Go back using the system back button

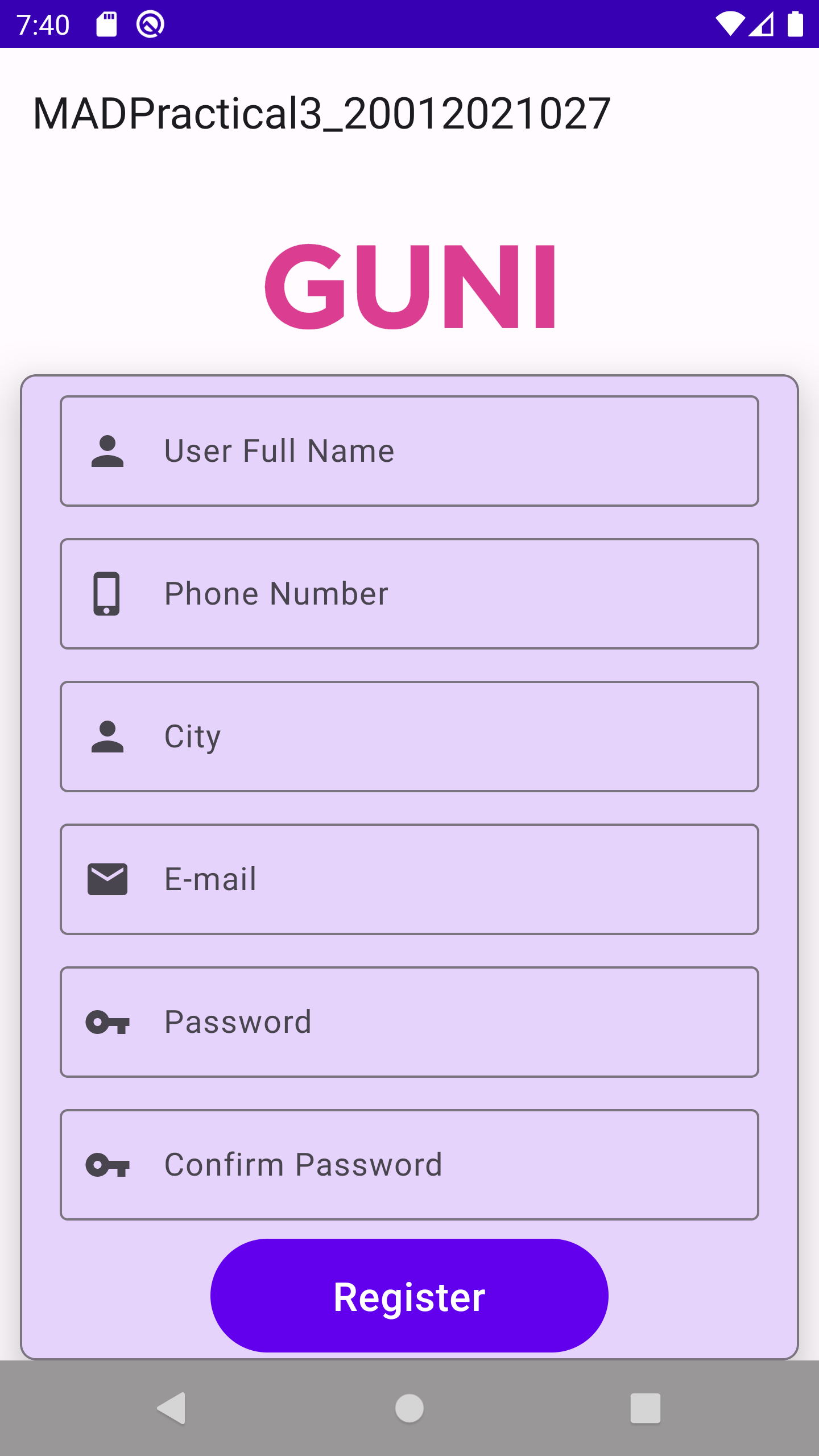[x=171, y=1408]
